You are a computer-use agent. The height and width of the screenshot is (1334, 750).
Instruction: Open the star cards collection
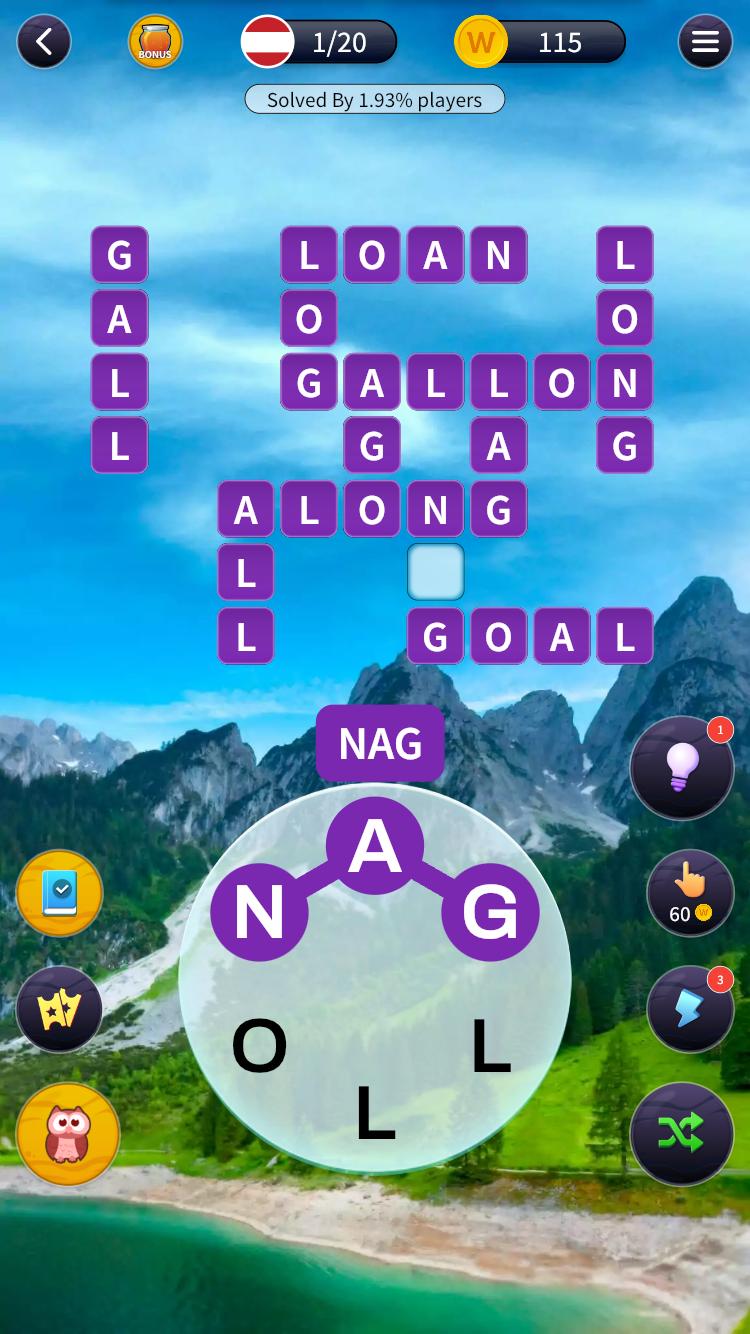(x=59, y=1010)
